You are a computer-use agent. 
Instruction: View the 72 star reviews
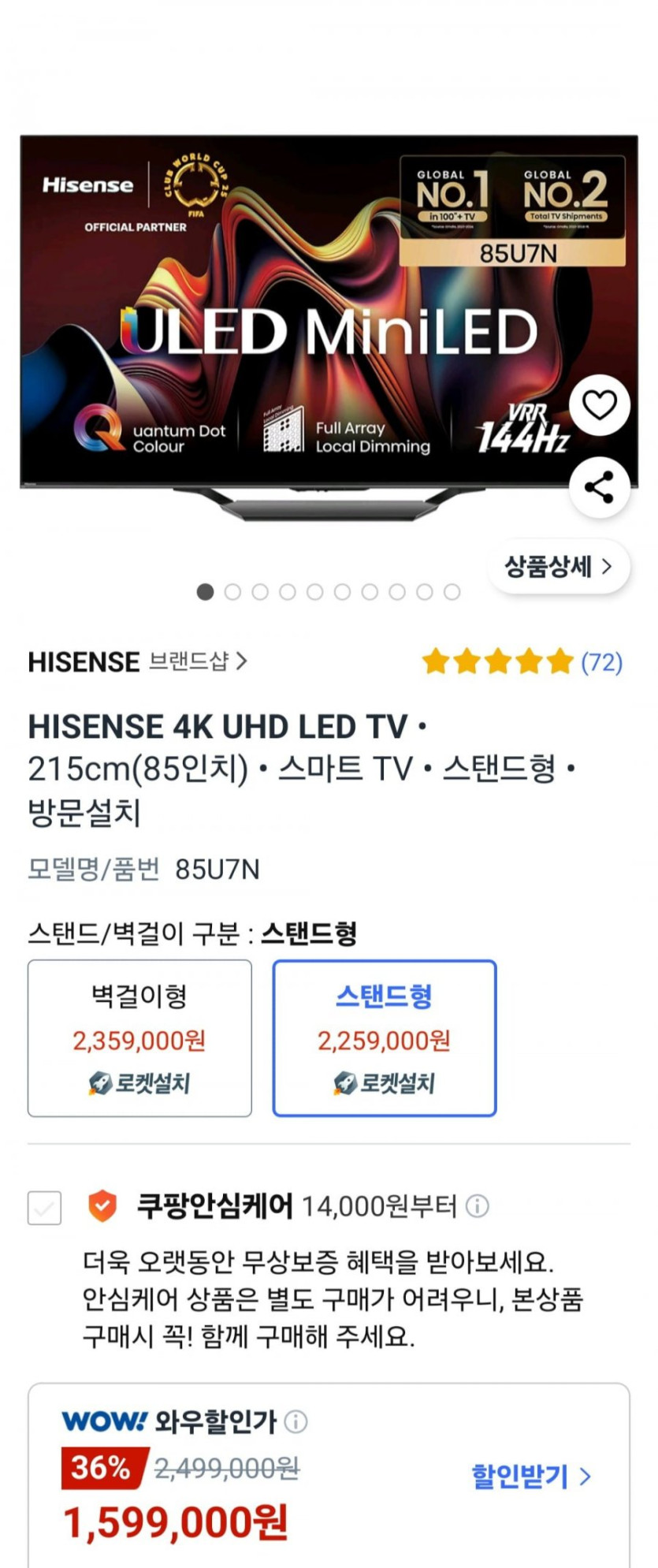point(522,661)
